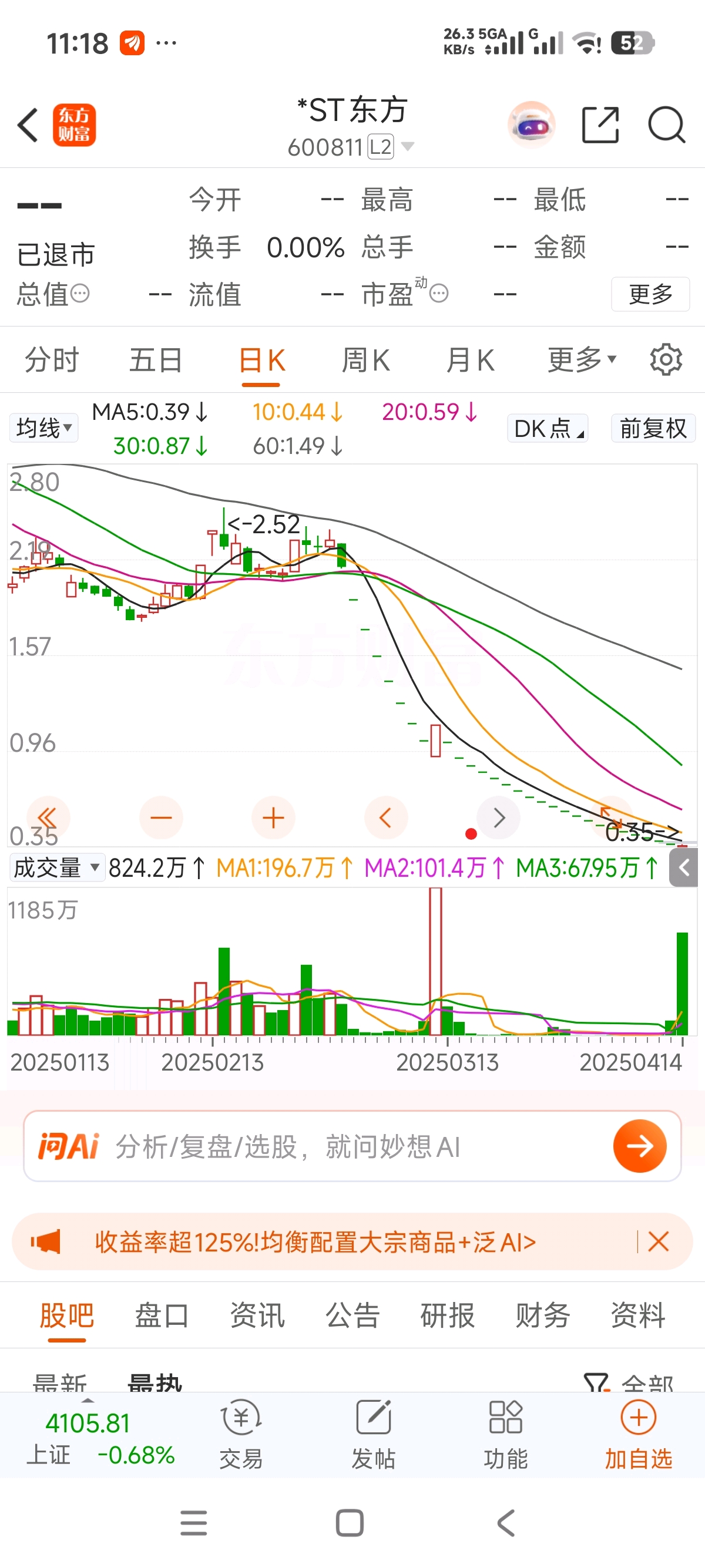Expand the 更多 chart period dropdown
The height and width of the screenshot is (1568, 705).
(x=582, y=360)
